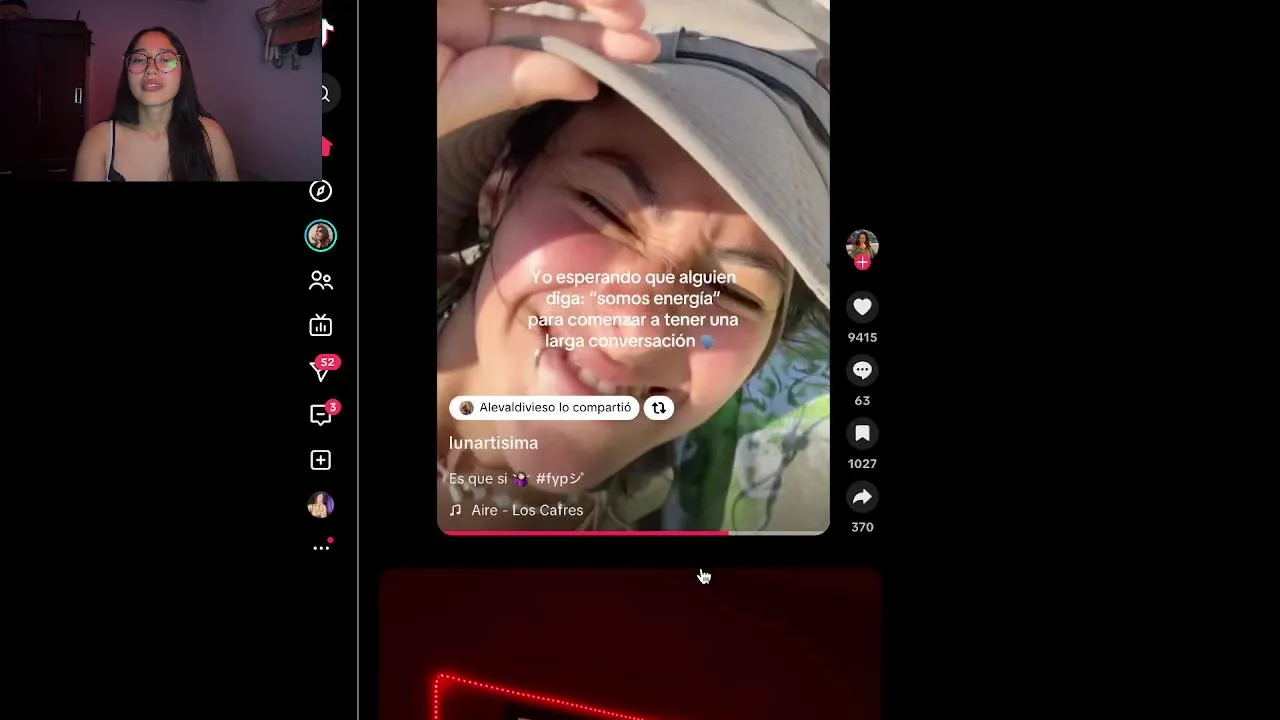Visit the lunartisima profile

point(493,443)
